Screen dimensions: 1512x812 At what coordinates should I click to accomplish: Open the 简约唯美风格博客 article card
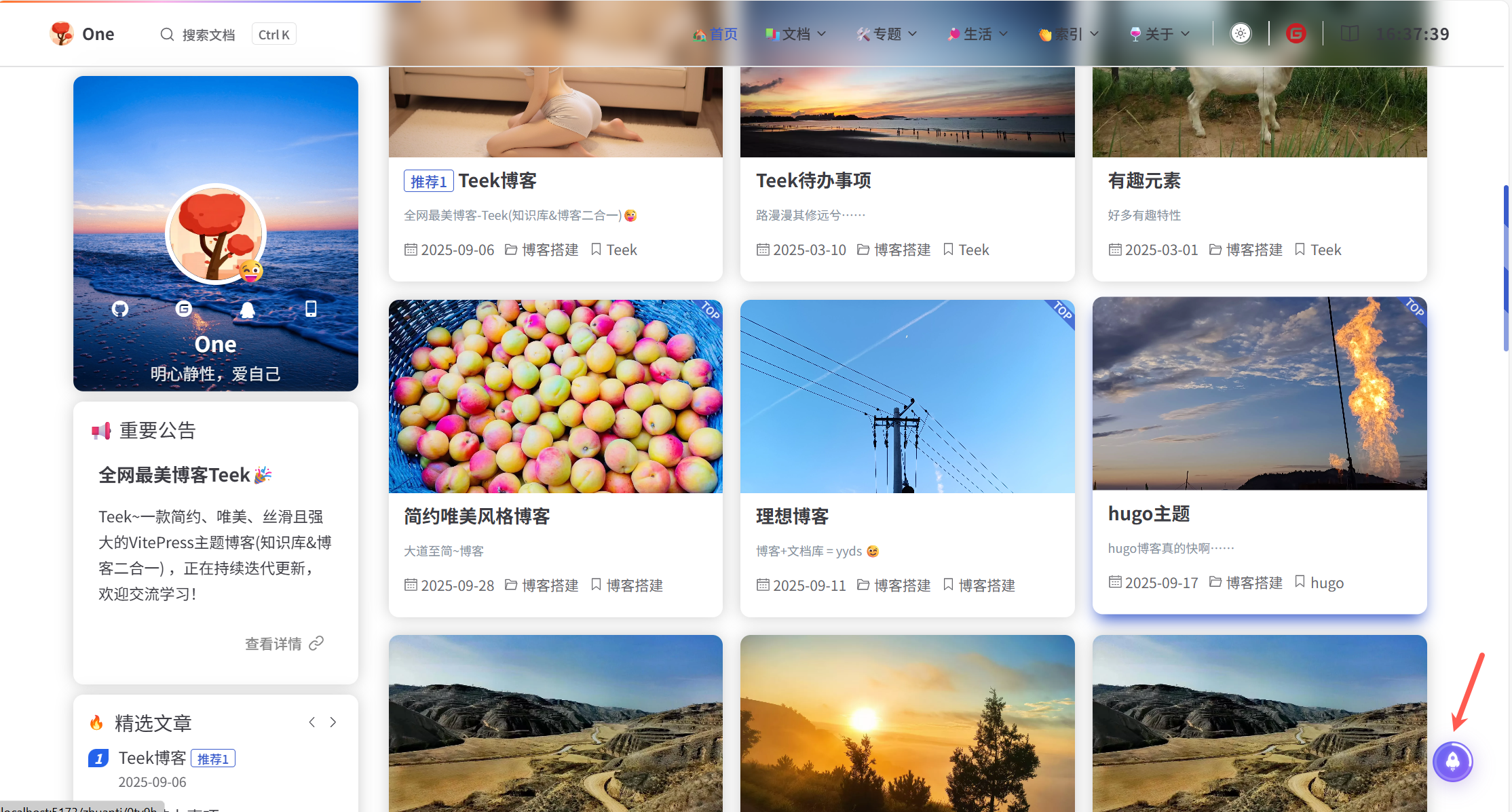point(476,517)
